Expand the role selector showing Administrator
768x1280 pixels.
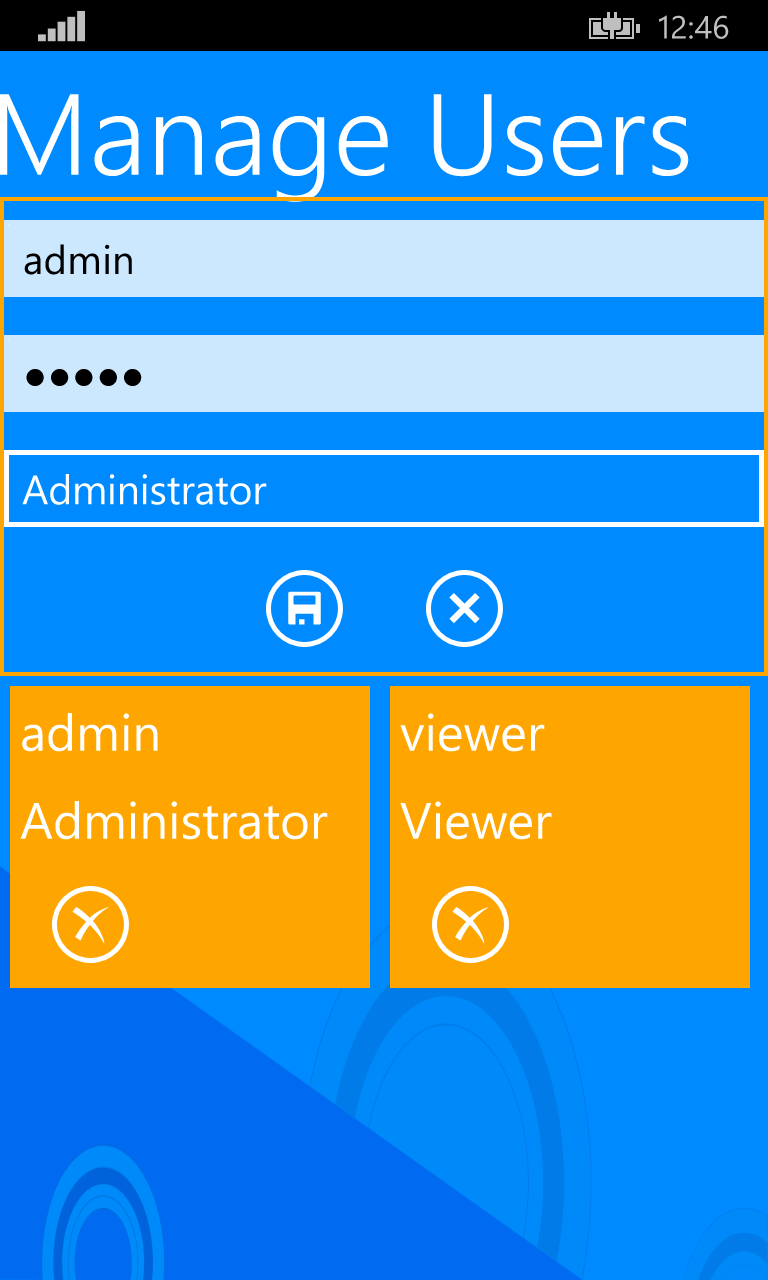[x=384, y=489]
